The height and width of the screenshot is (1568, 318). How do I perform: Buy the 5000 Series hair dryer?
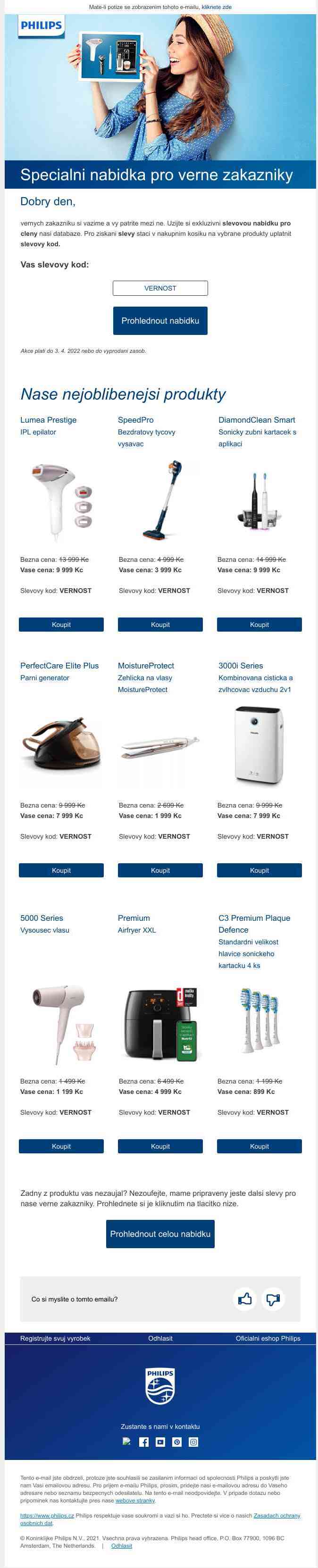pos(61,1146)
